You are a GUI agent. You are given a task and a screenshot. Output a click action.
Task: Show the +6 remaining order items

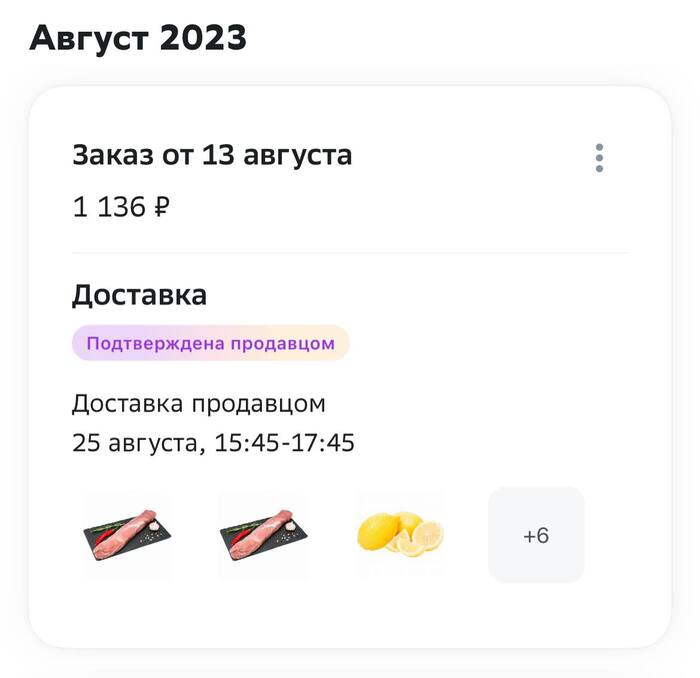[536, 535]
